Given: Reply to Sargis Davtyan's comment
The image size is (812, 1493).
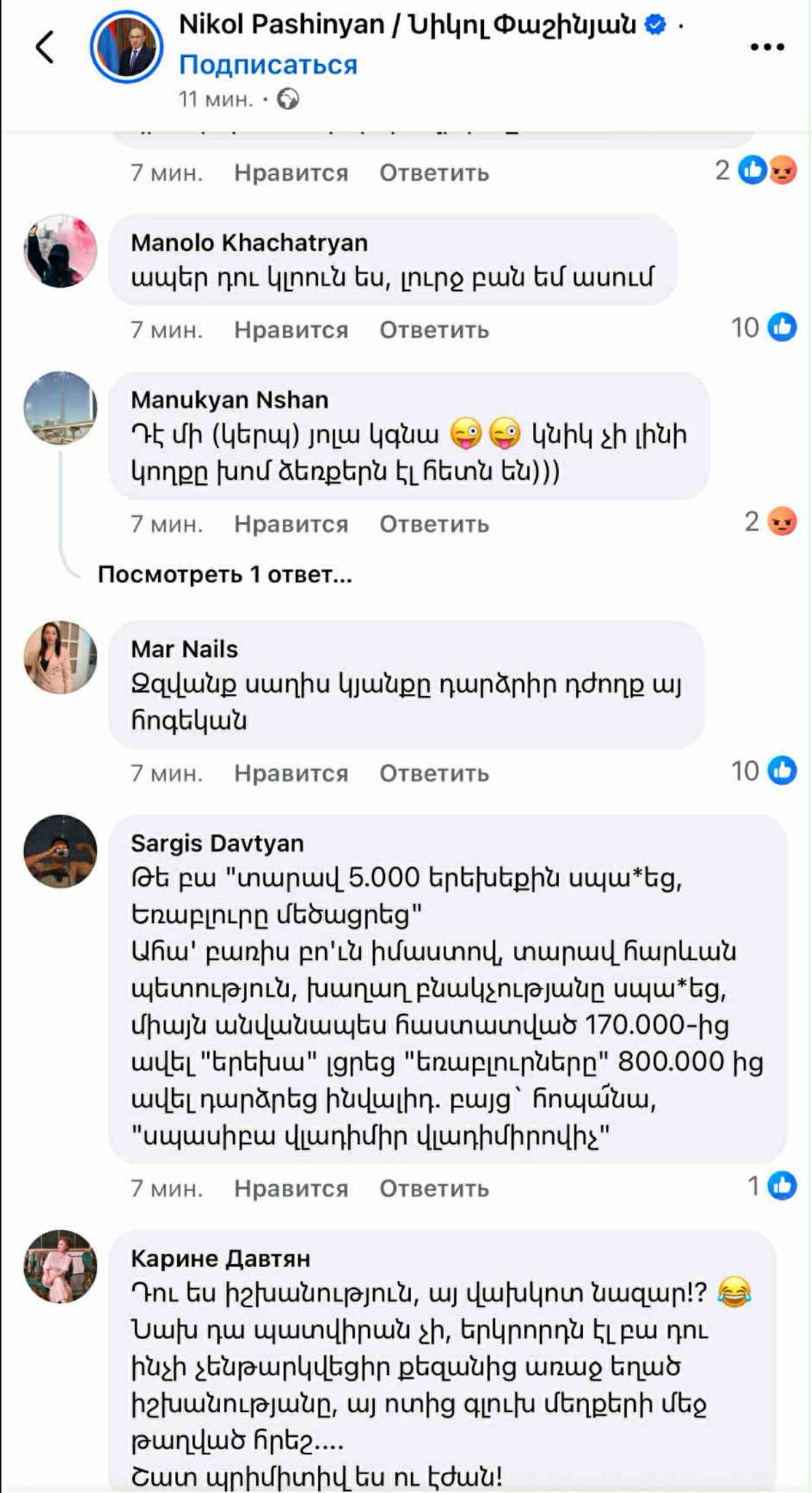Looking at the screenshot, I should click(434, 1189).
